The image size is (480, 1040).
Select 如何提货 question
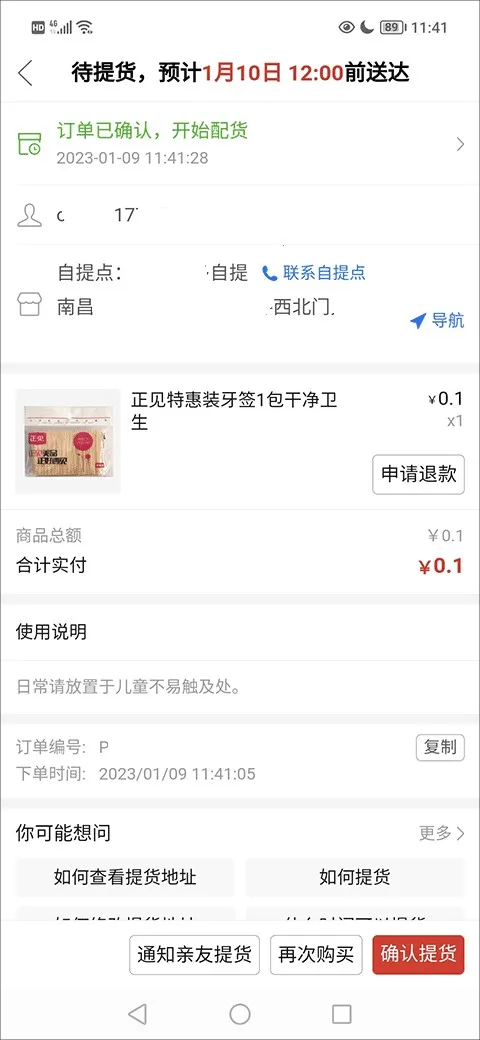[x=355, y=878]
